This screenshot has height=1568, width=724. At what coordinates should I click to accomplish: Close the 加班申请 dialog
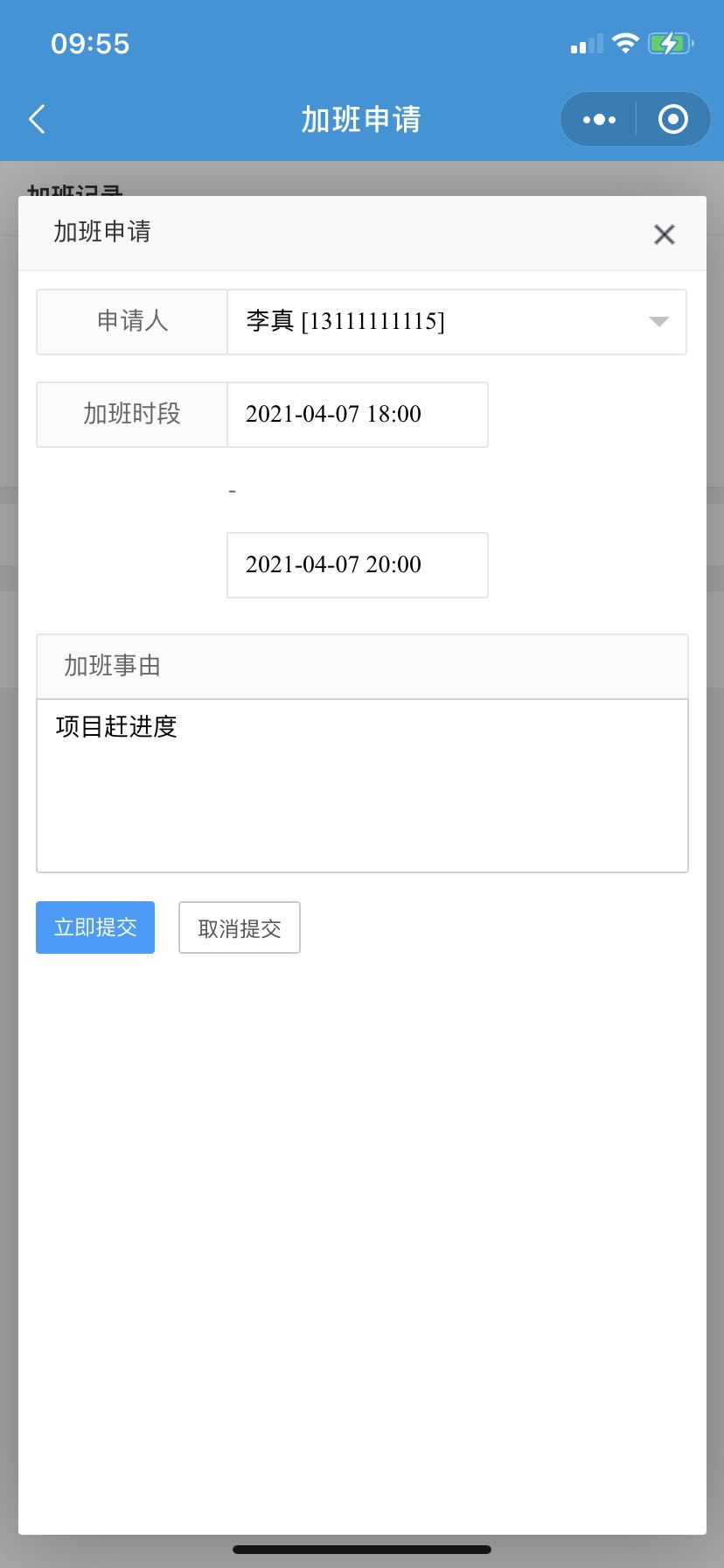coord(664,234)
